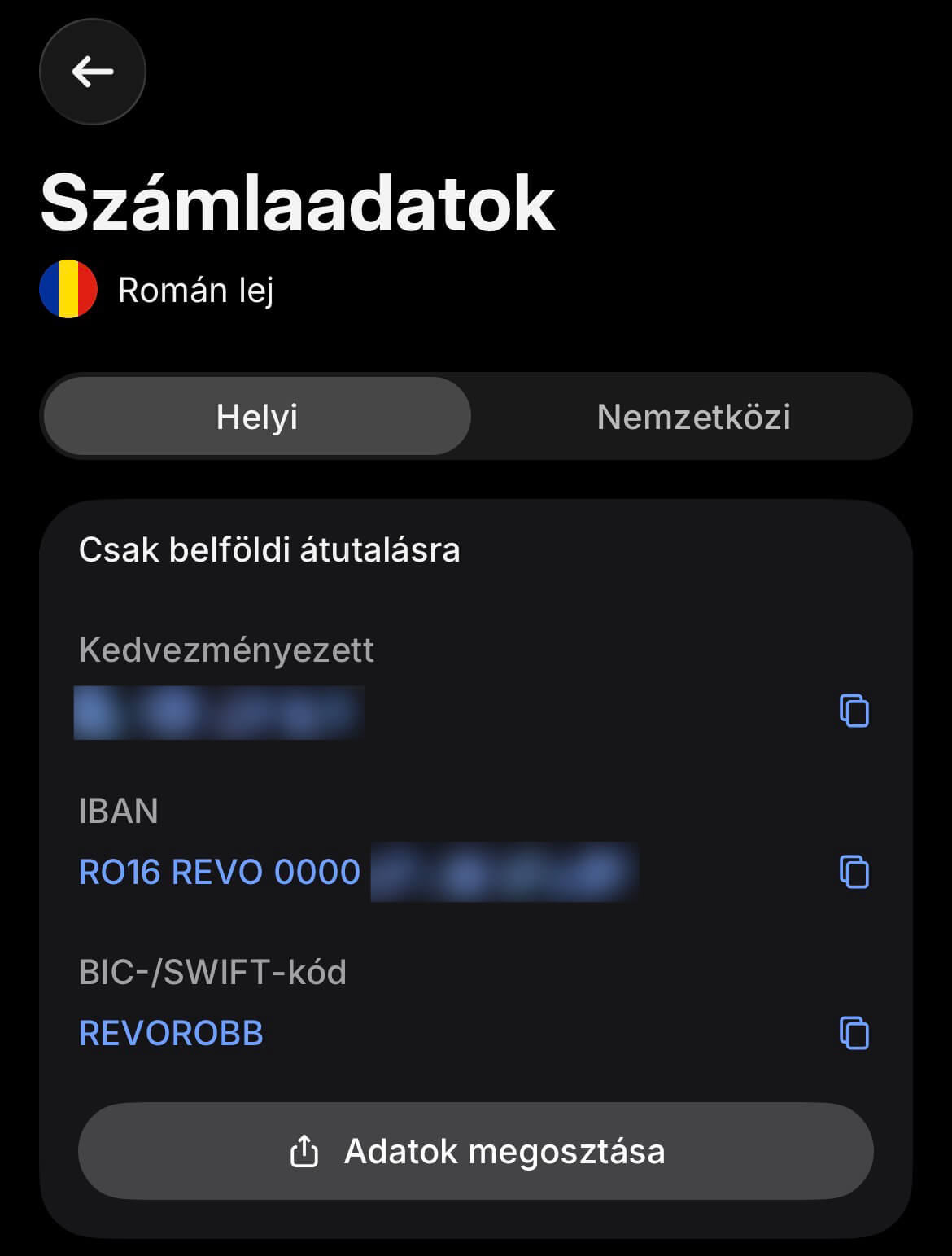Screen dimensions: 952x1256
Task: Click the Romanian flag icon
Action: coord(70,290)
